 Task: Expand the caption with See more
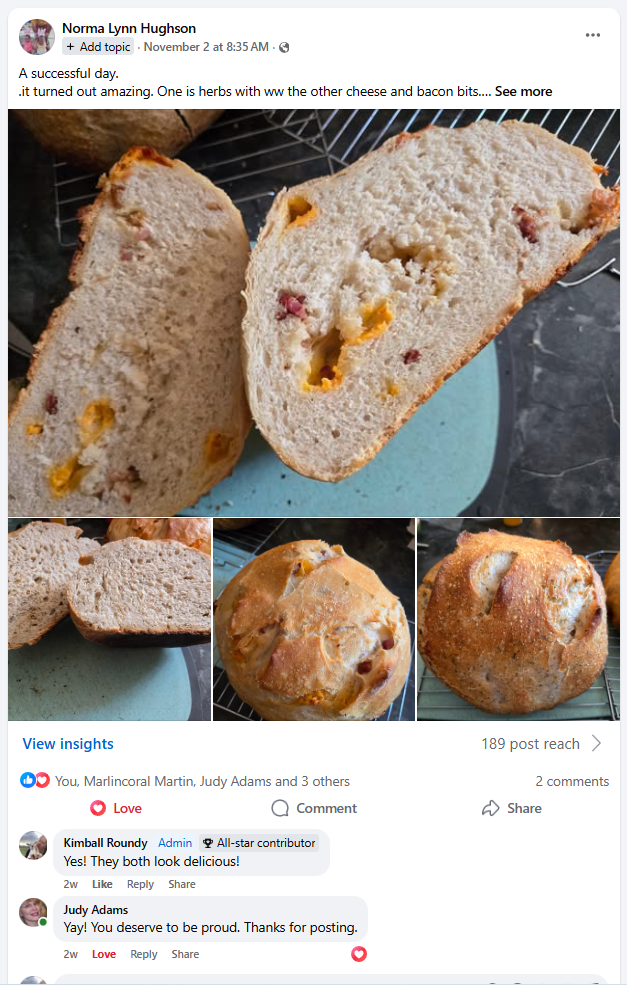pyautogui.click(x=523, y=91)
